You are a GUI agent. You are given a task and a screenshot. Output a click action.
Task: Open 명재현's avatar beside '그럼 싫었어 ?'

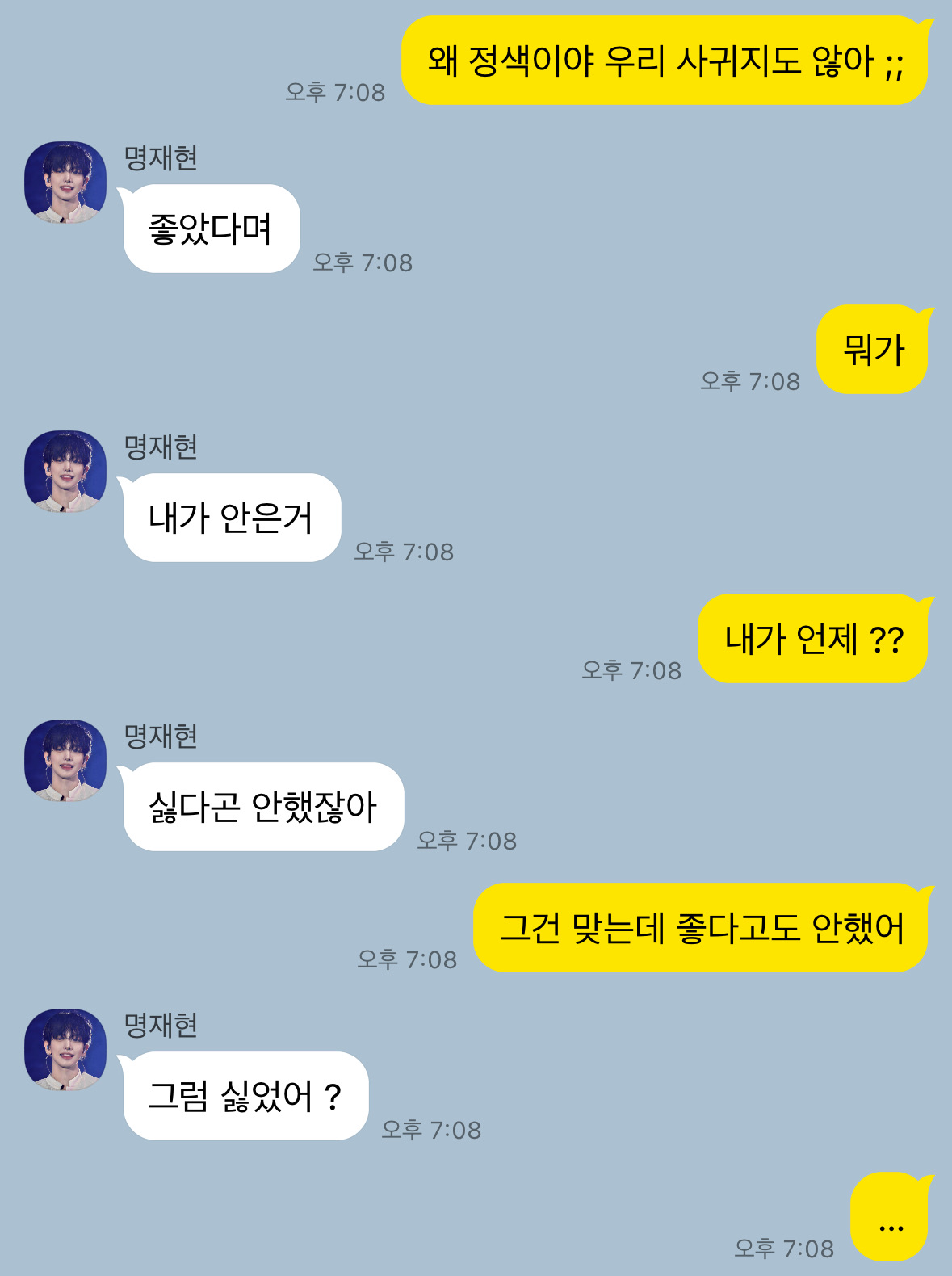[x=65, y=1050]
